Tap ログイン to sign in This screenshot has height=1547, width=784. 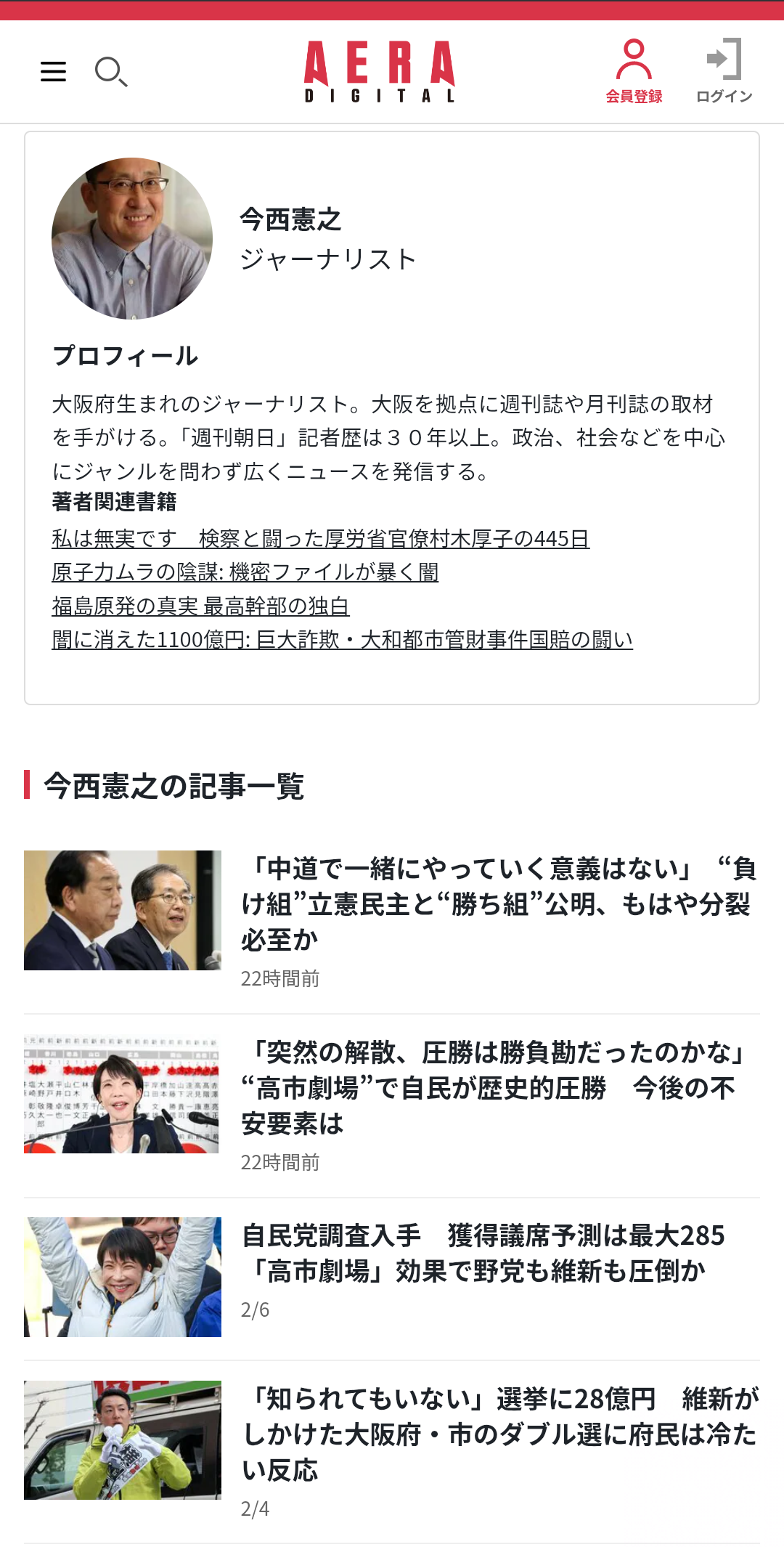coord(724,71)
